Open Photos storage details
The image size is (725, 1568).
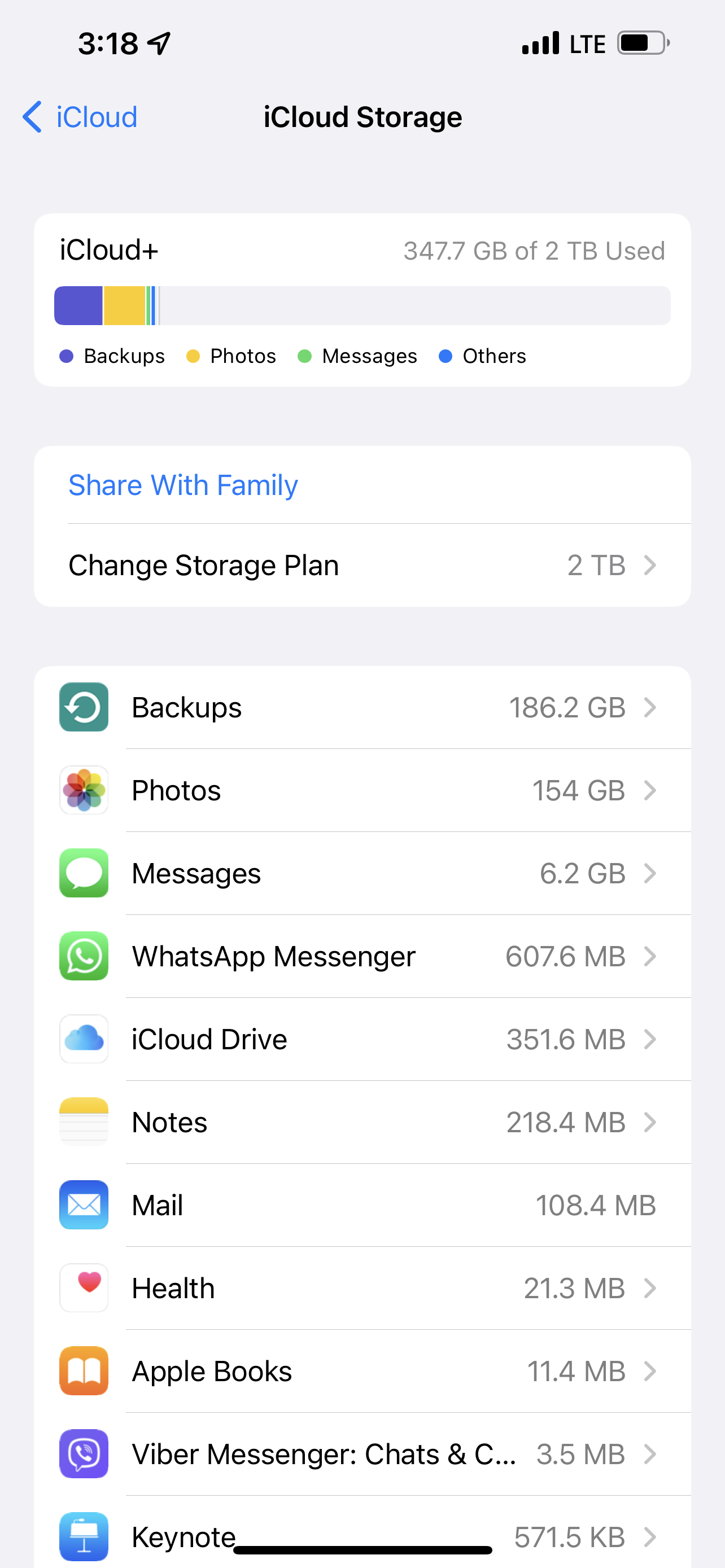[362, 790]
